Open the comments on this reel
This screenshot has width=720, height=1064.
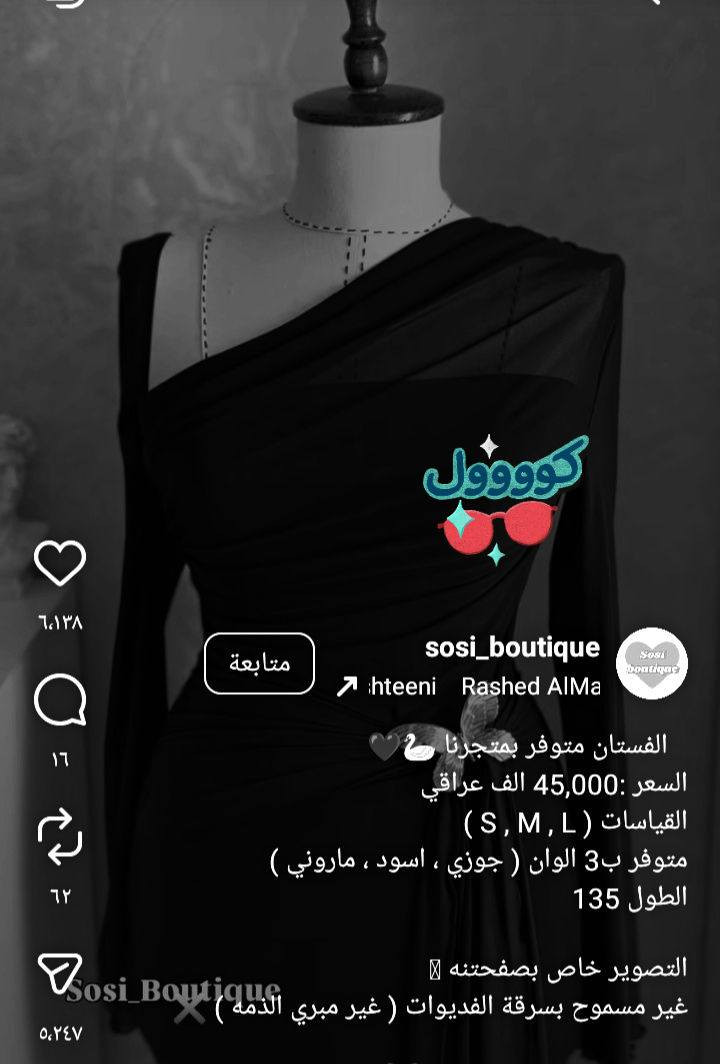click(60, 701)
